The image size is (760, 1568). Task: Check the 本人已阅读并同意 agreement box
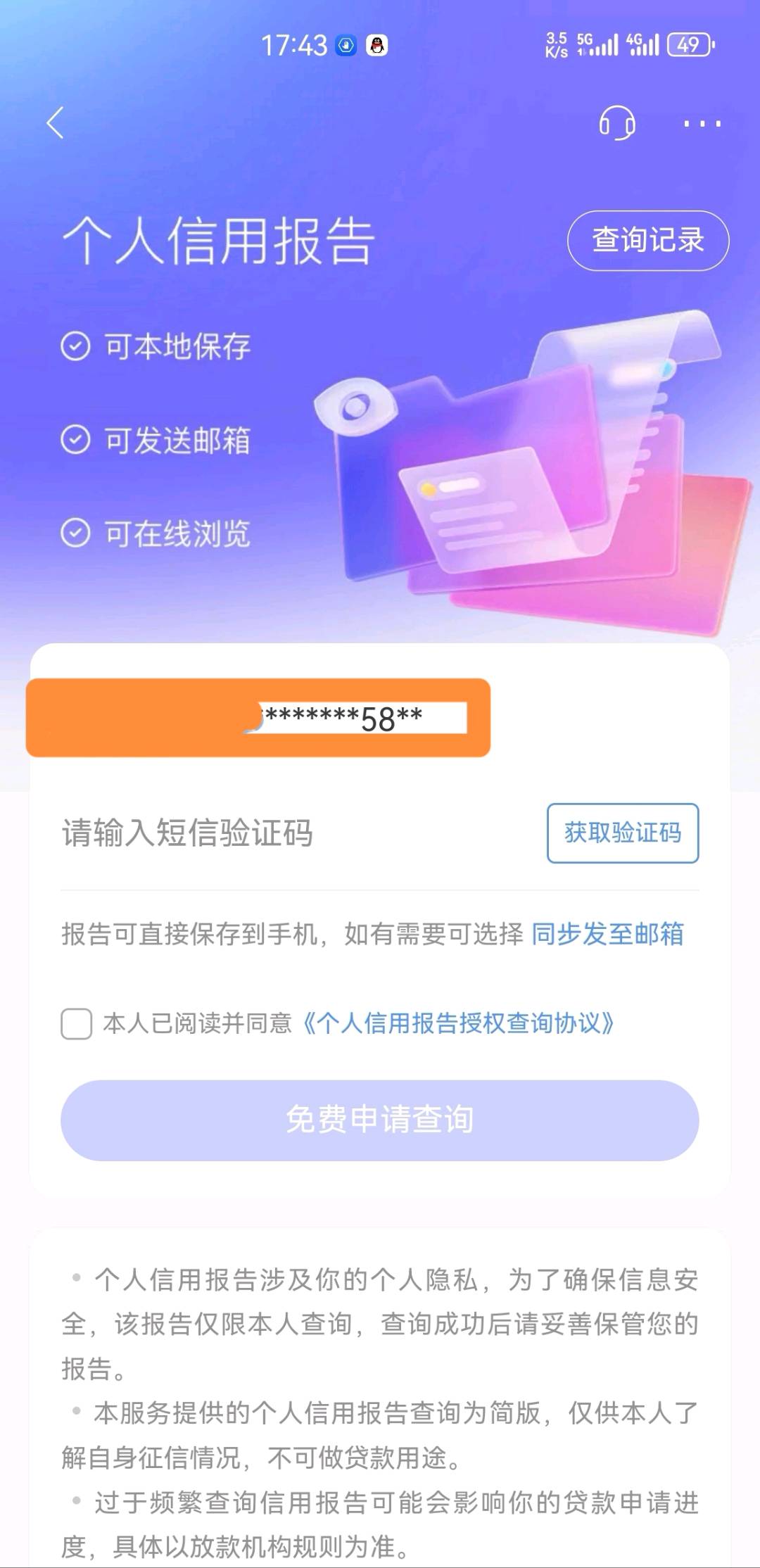click(x=77, y=1023)
